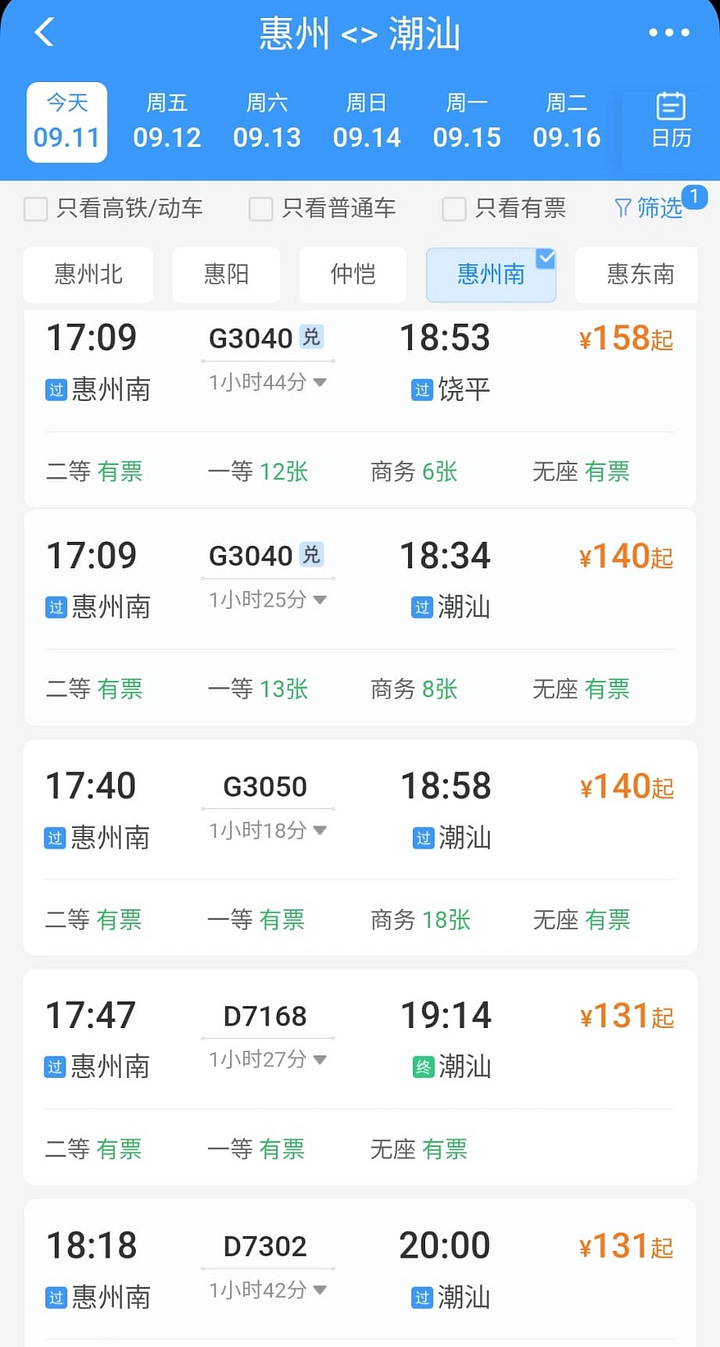Check the 只看高铁/动车 filter box
Screen dimensions: 720x1347
36,209
